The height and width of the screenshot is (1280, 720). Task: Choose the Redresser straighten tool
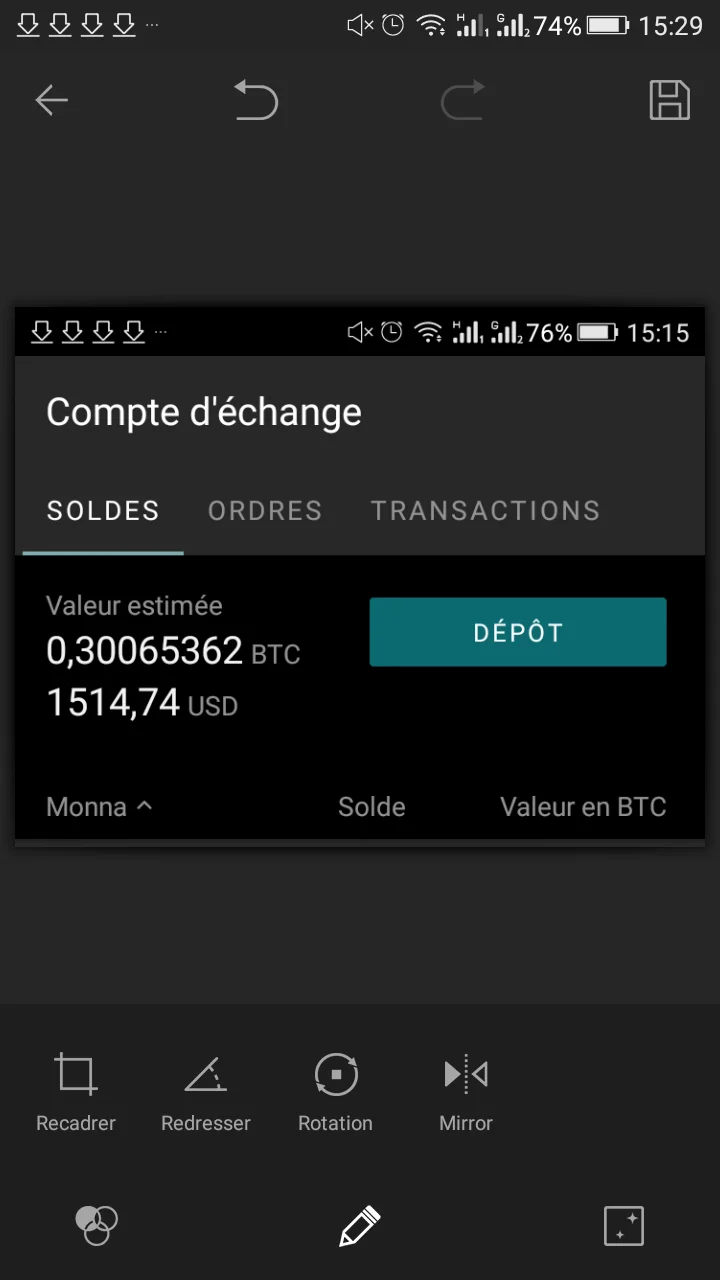tap(206, 1091)
